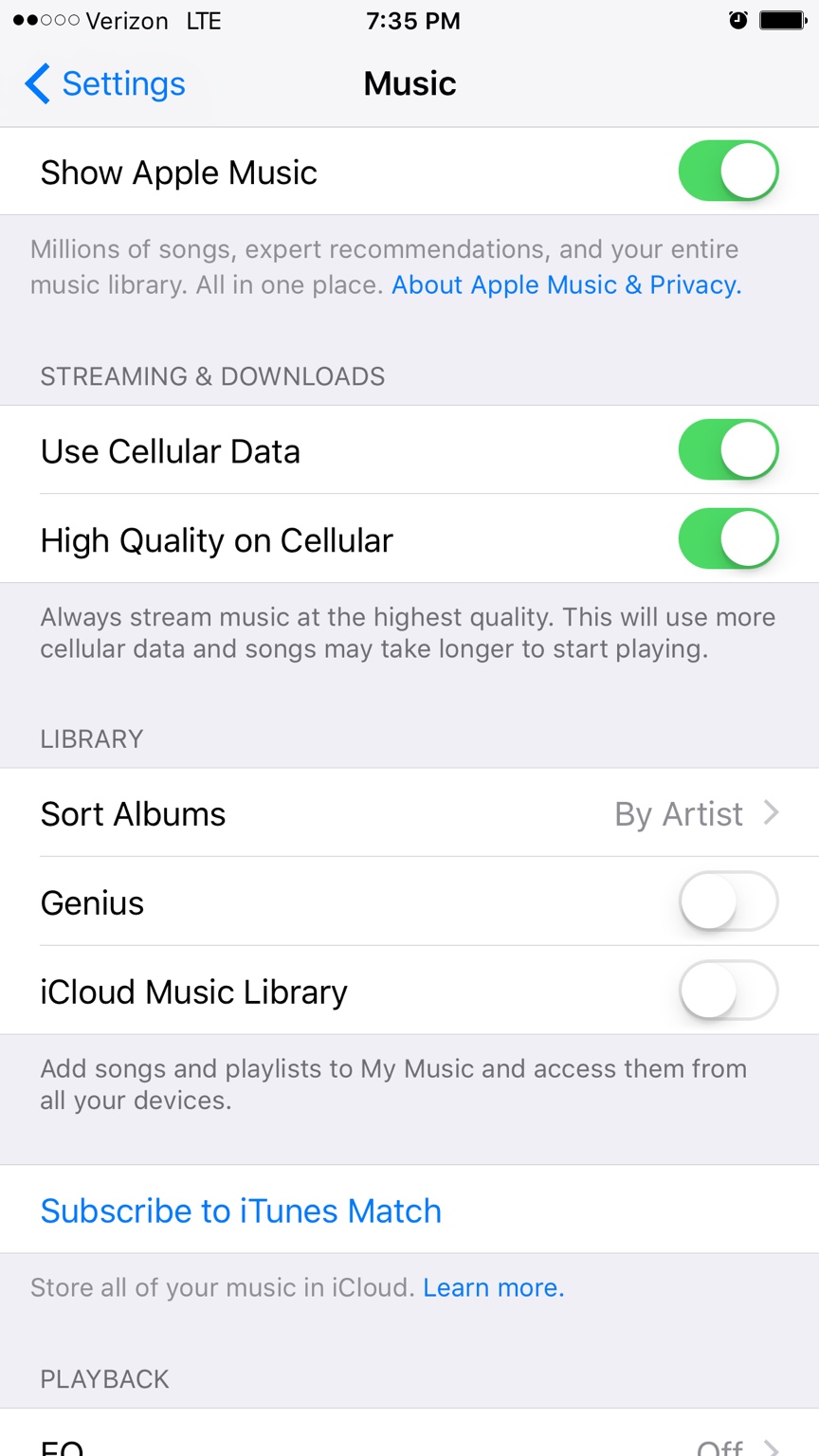Turn on iCloud Music Library
The width and height of the screenshot is (819, 1456).
tap(728, 991)
